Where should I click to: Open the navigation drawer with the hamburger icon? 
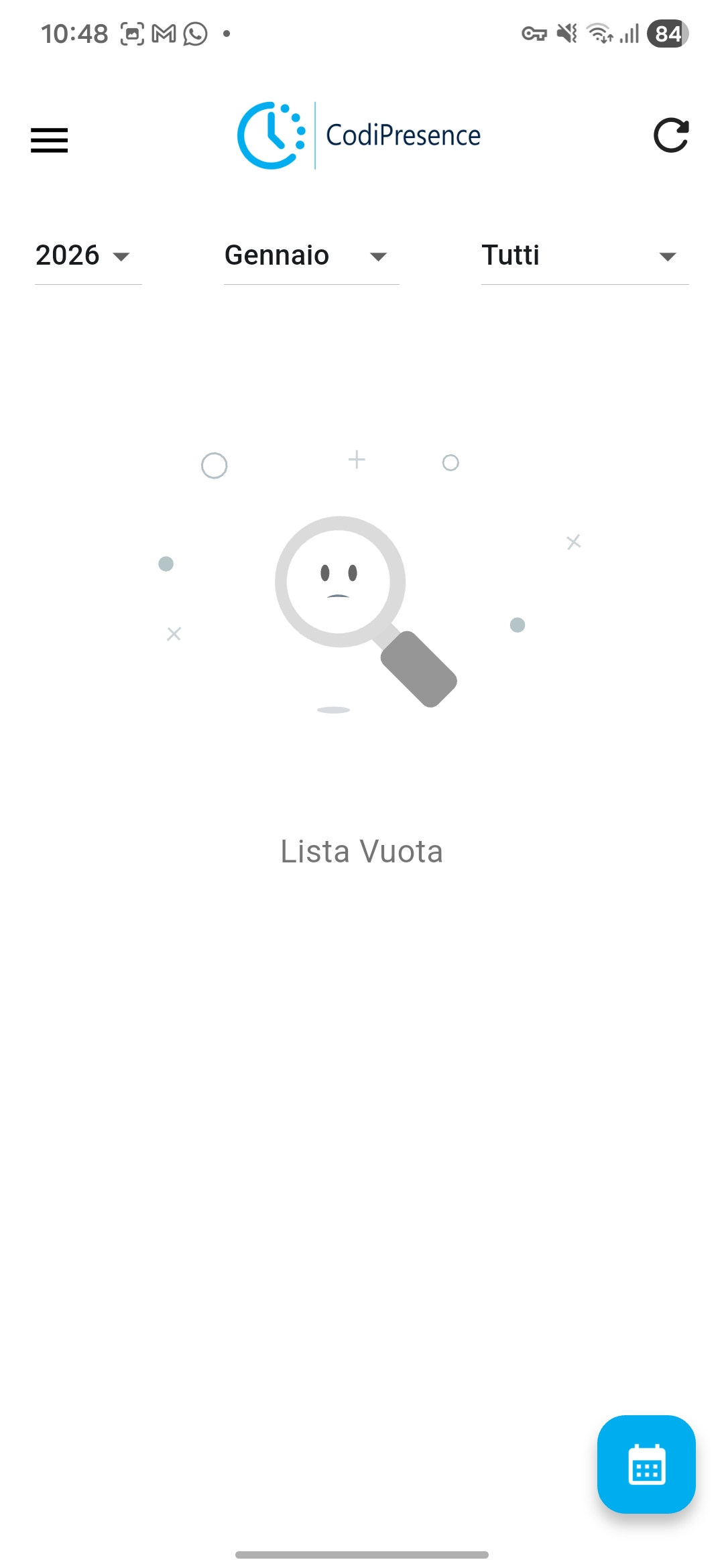click(49, 141)
